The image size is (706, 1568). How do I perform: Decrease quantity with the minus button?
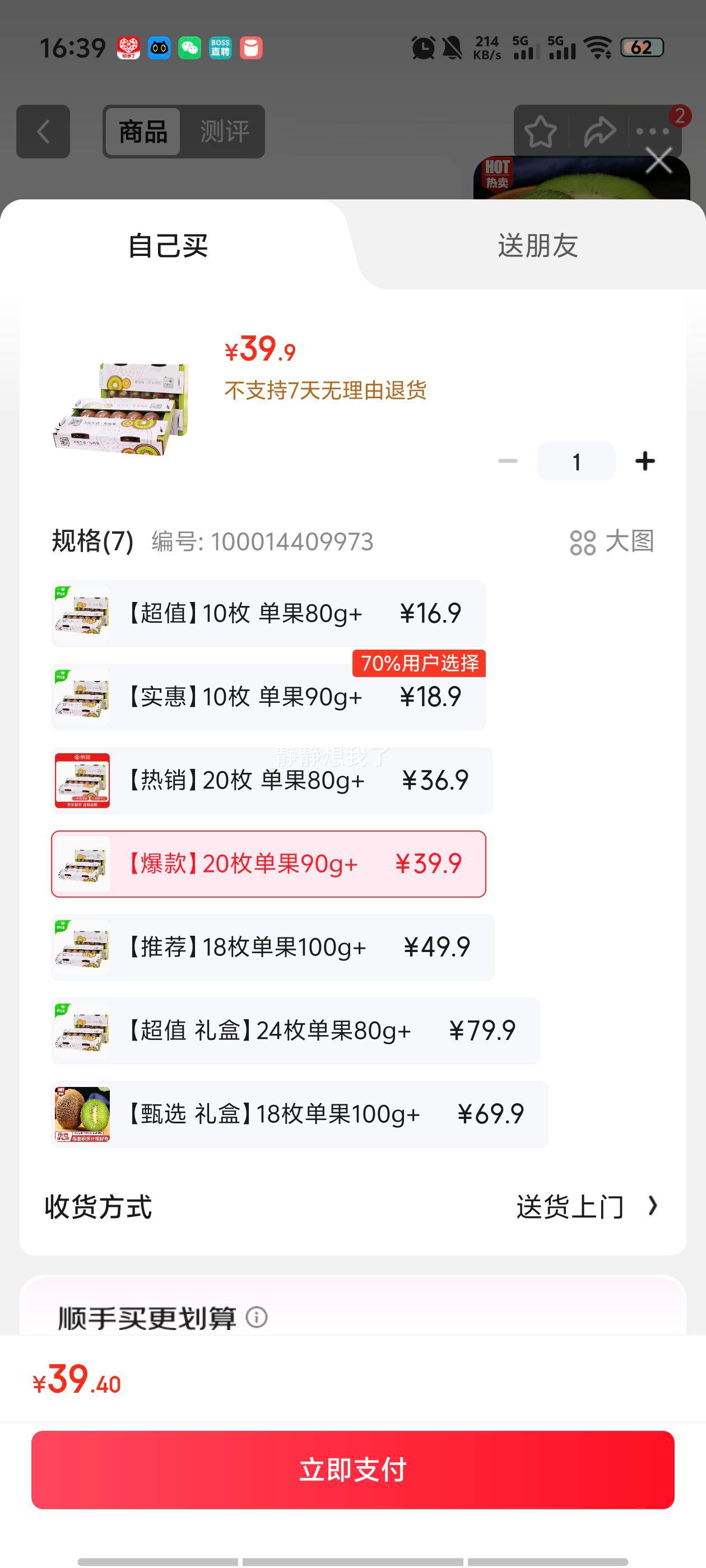pos(508,461)
